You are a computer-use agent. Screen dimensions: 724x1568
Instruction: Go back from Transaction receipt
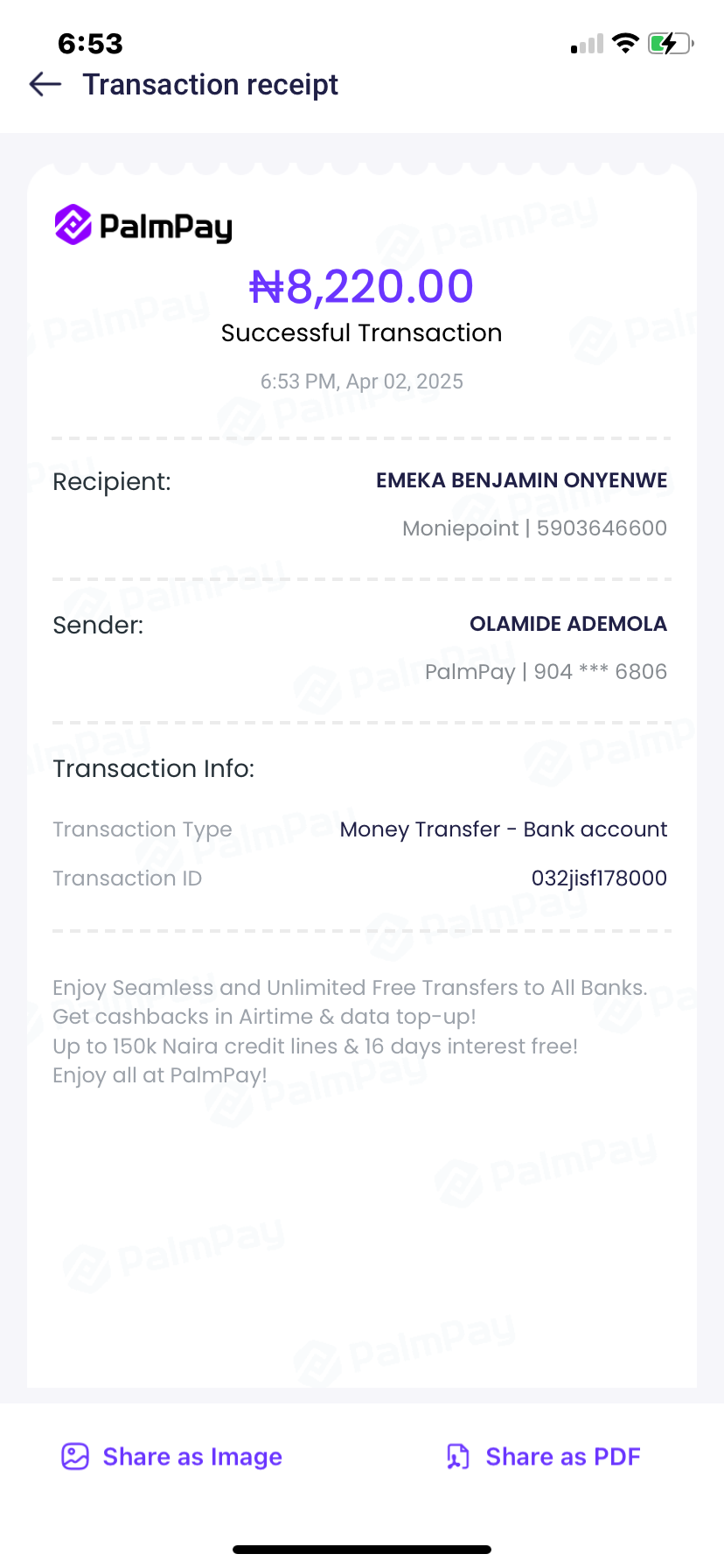[x=45, y=84]
